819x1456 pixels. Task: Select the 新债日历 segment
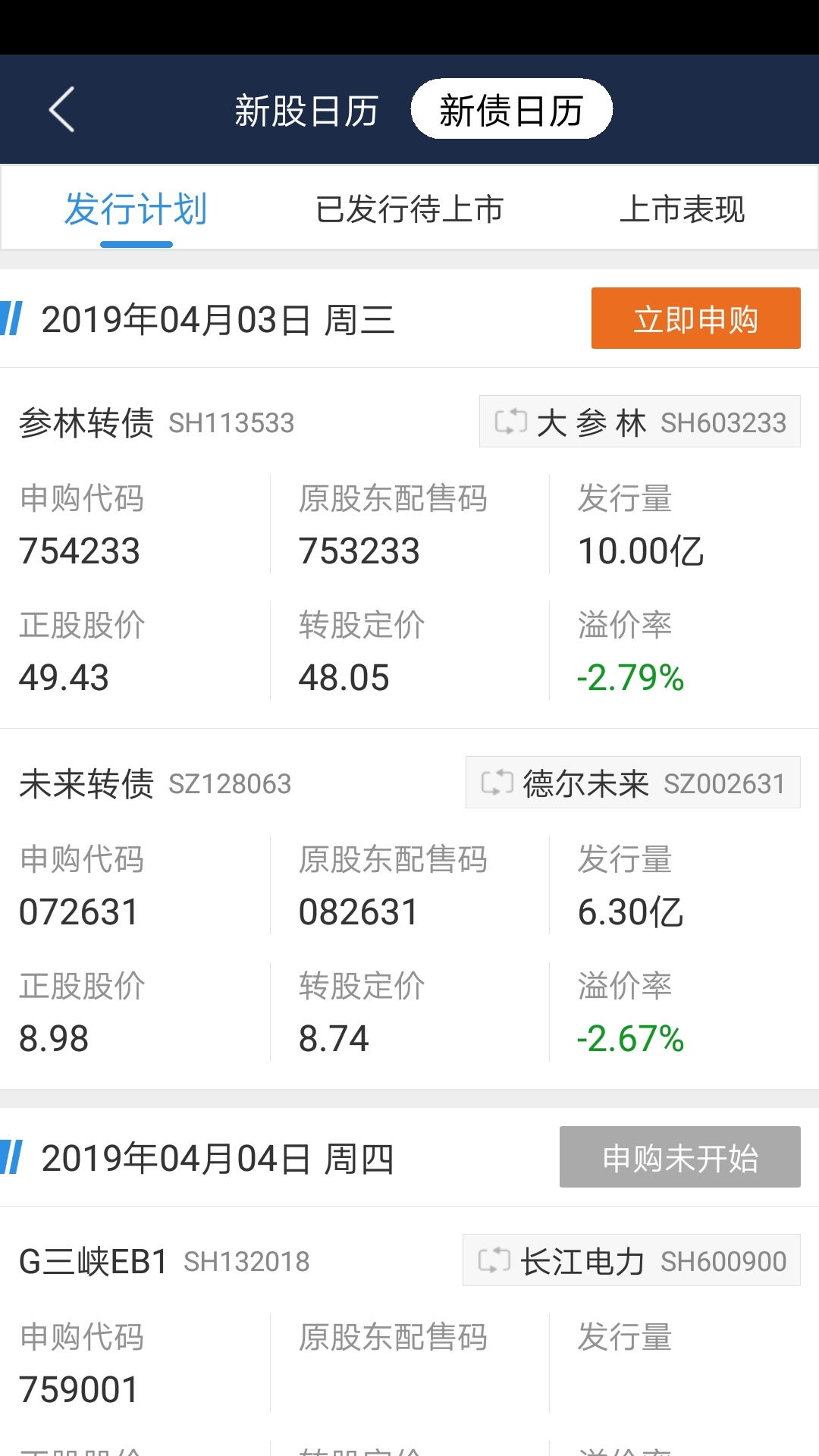511,109
